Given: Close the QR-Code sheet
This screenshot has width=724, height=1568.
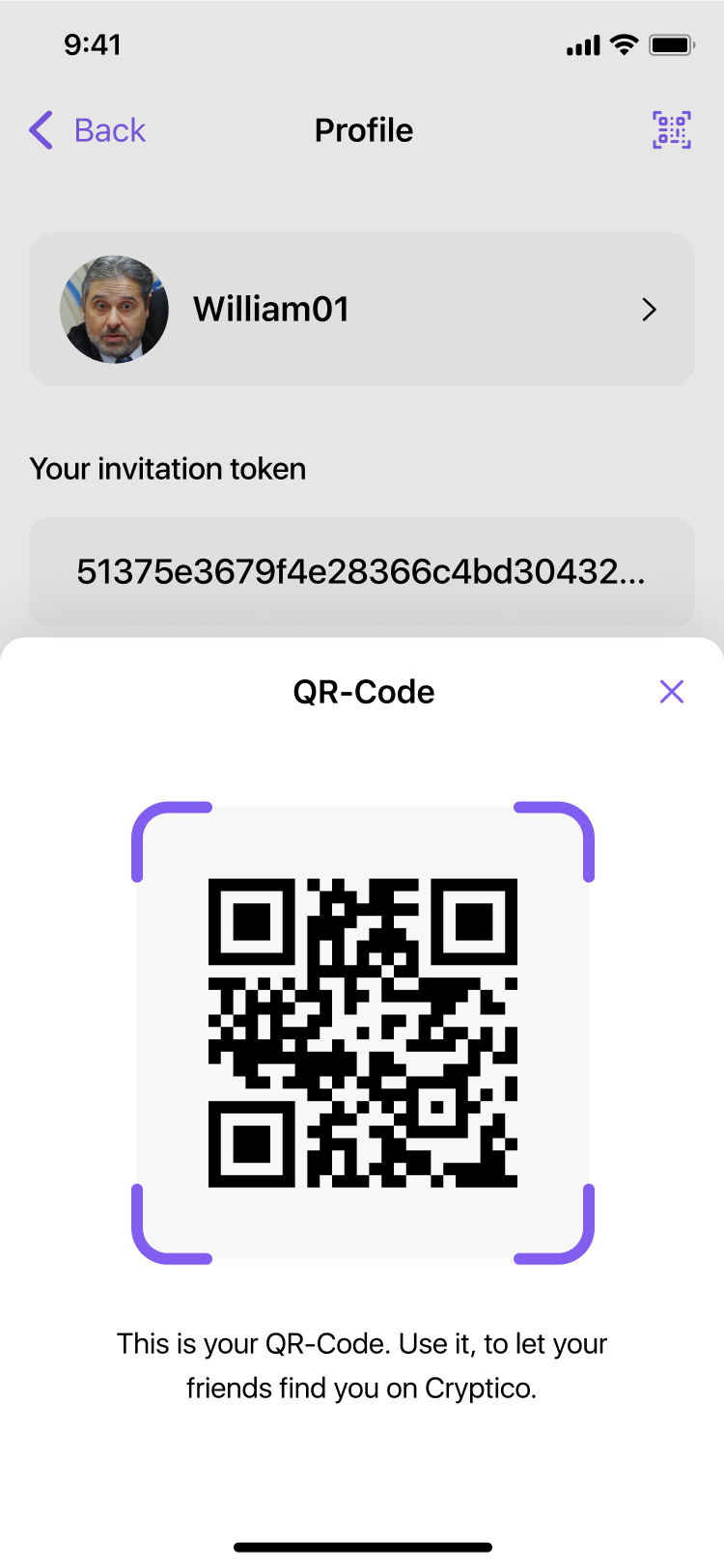Looking at the screenshot, I should (671, 691).
